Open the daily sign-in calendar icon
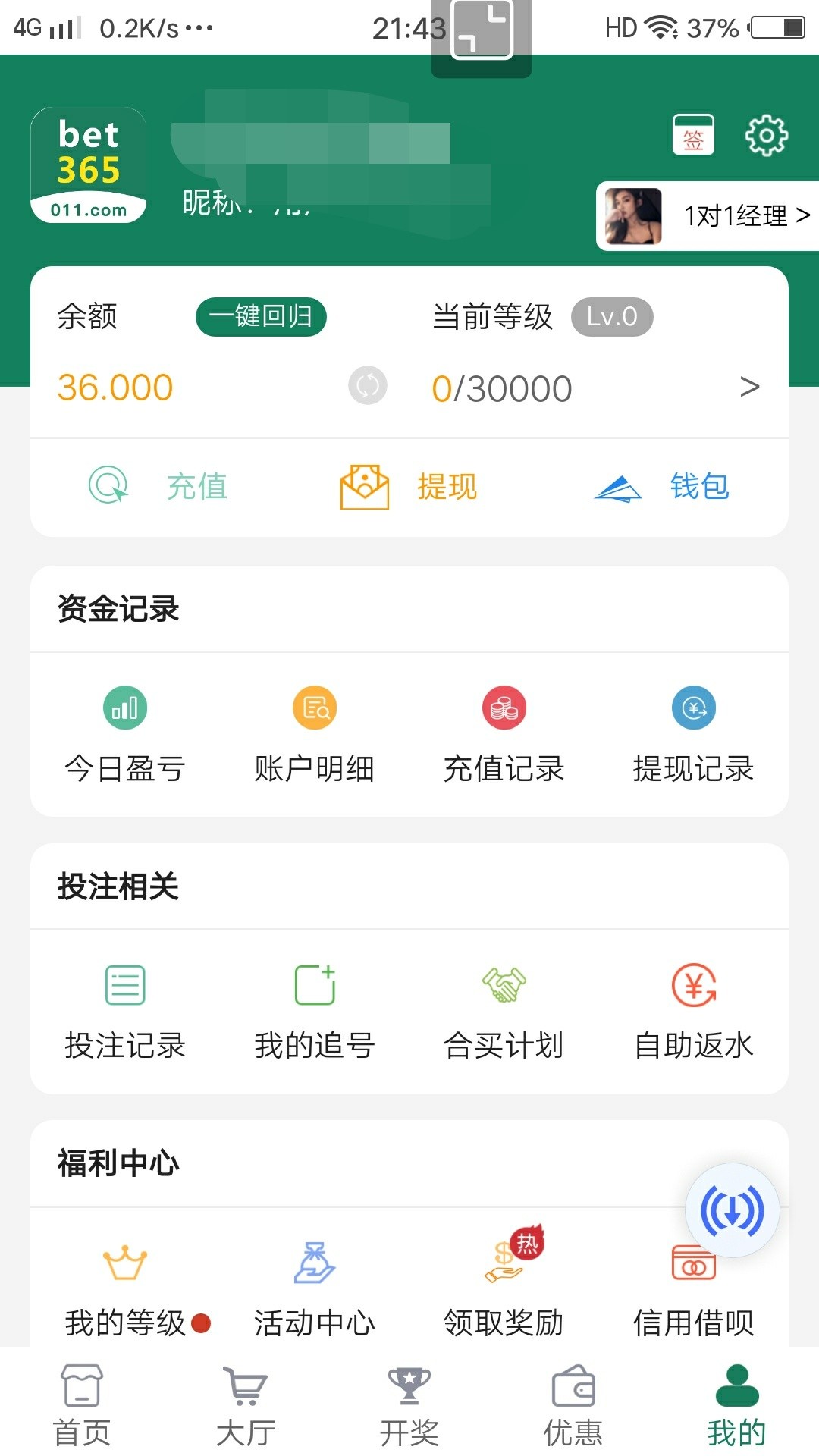Screen dimensions: 819x1456 693,135
